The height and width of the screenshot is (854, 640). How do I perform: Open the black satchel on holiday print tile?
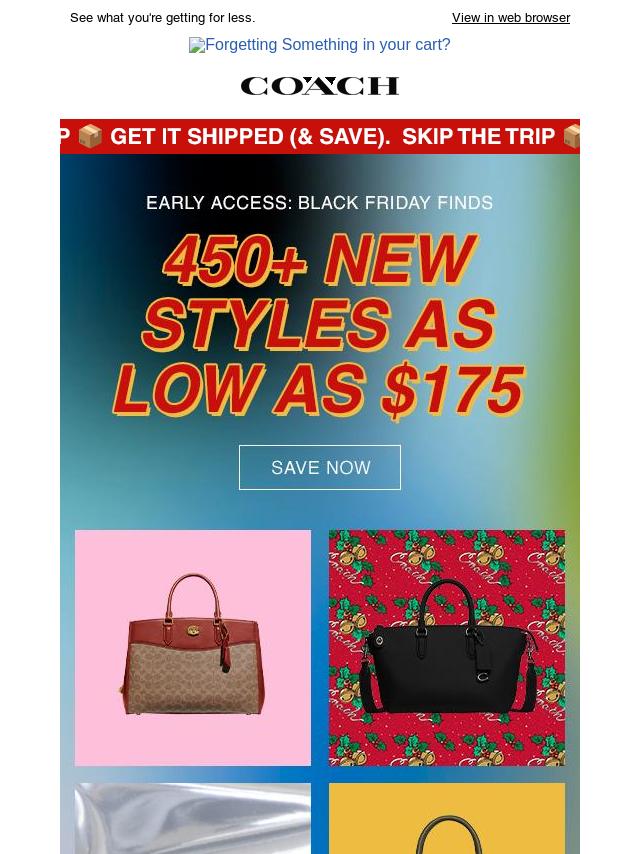[x=447, y=648]
